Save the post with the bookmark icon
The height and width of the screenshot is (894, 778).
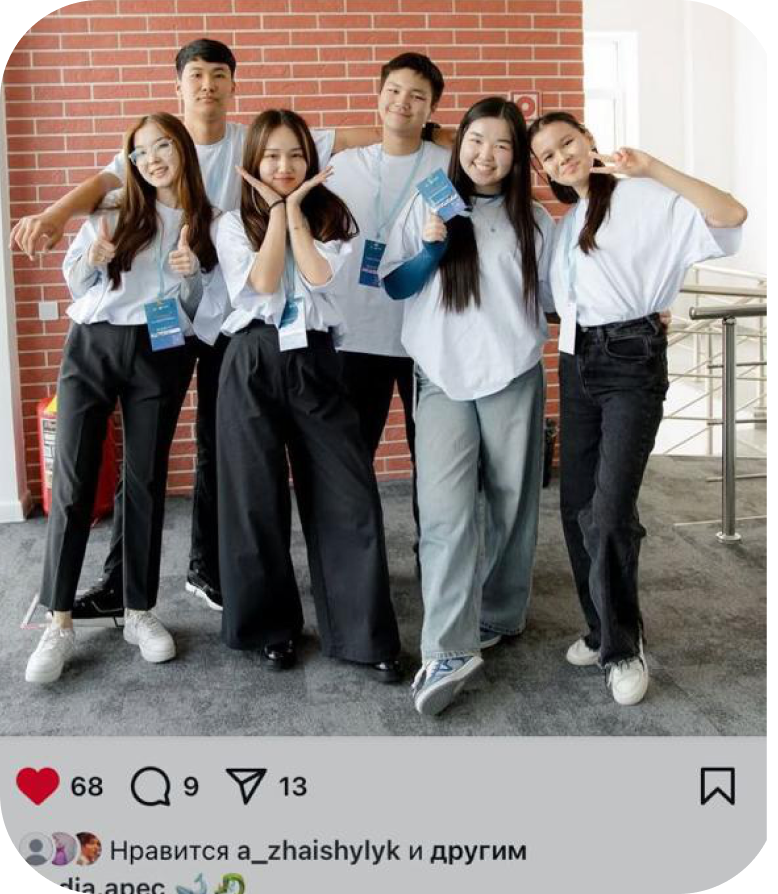pyautogui.click(x=717, y=786)
